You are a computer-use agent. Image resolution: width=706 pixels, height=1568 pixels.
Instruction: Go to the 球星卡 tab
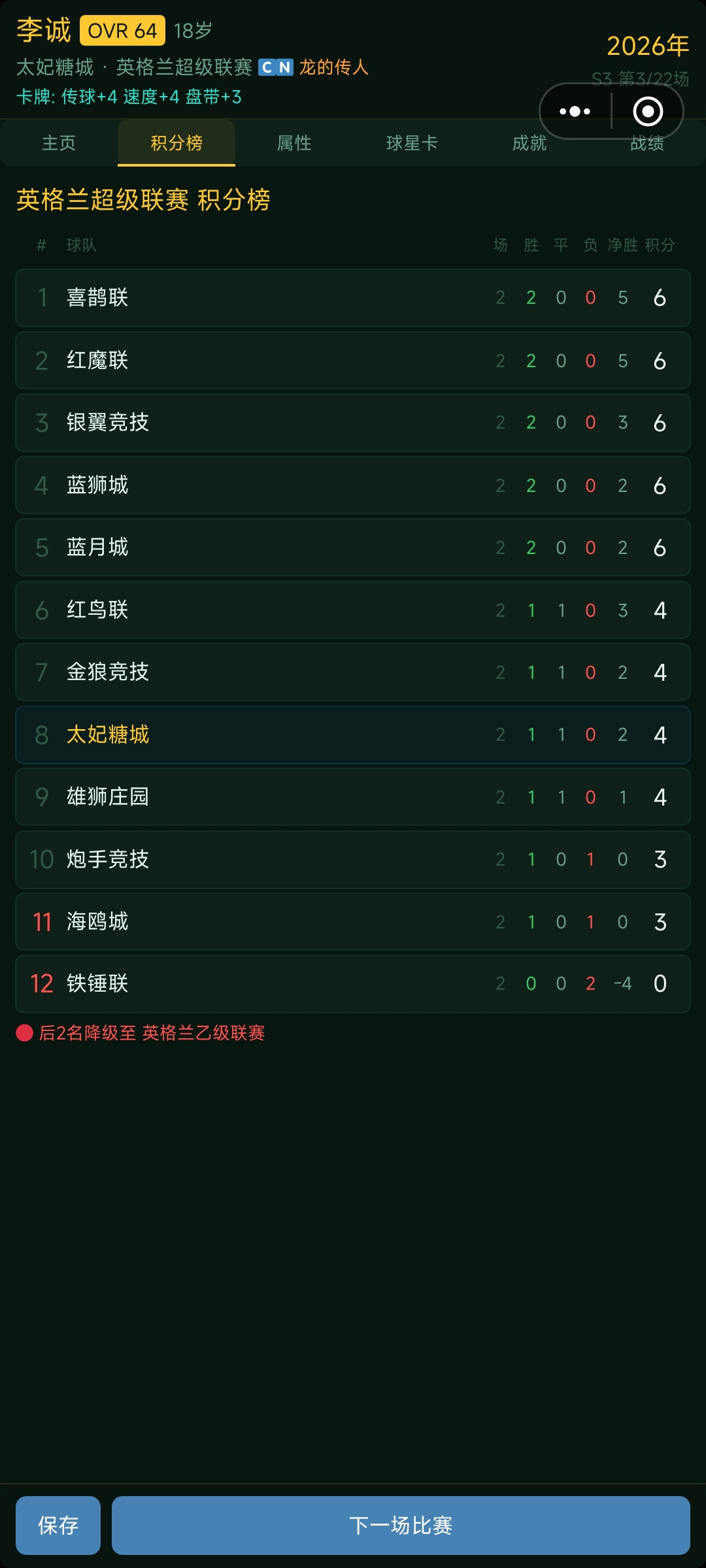(x=412, y=142)
